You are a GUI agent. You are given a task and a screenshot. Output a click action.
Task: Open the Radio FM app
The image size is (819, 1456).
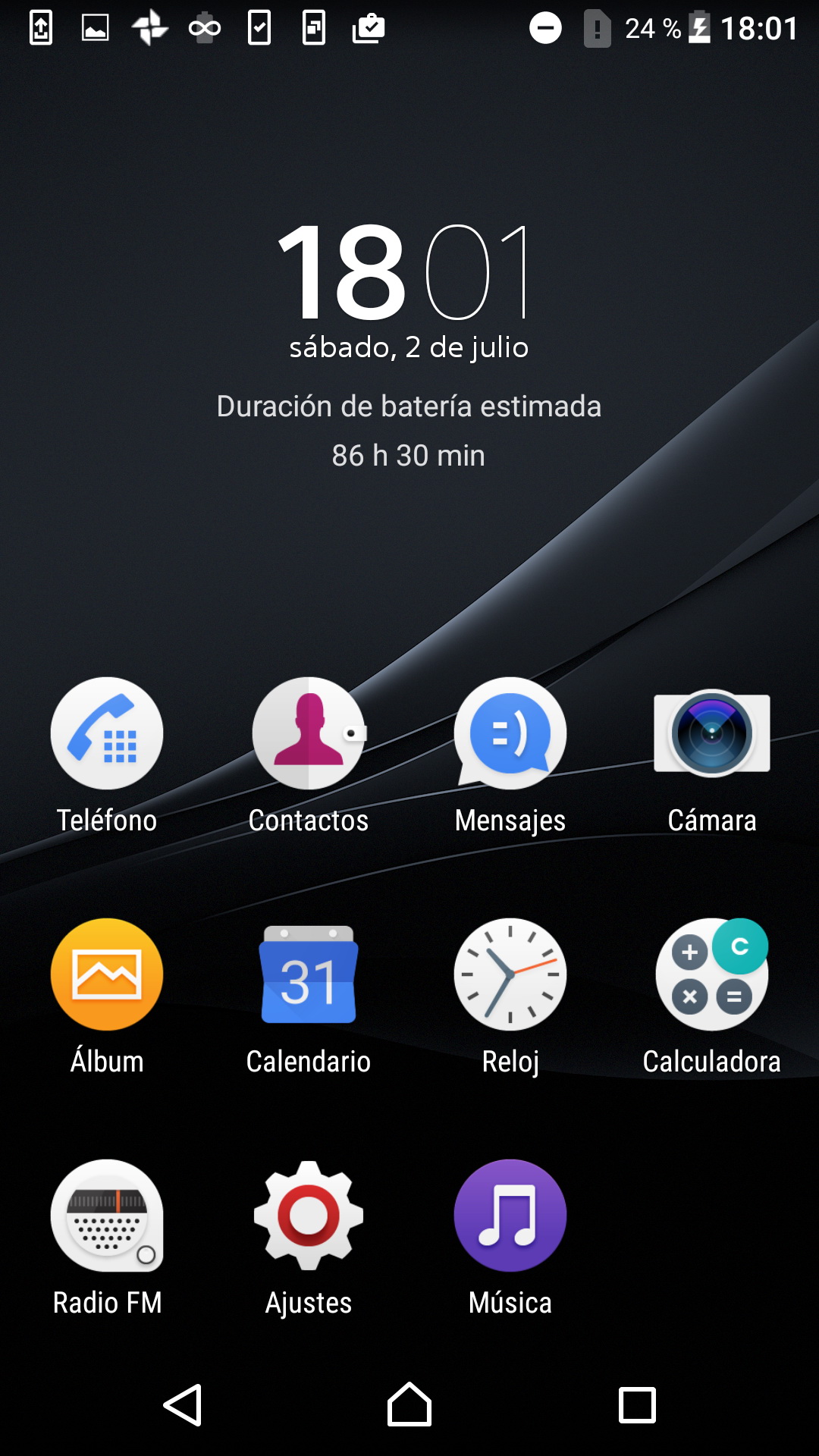point(107,1216)
